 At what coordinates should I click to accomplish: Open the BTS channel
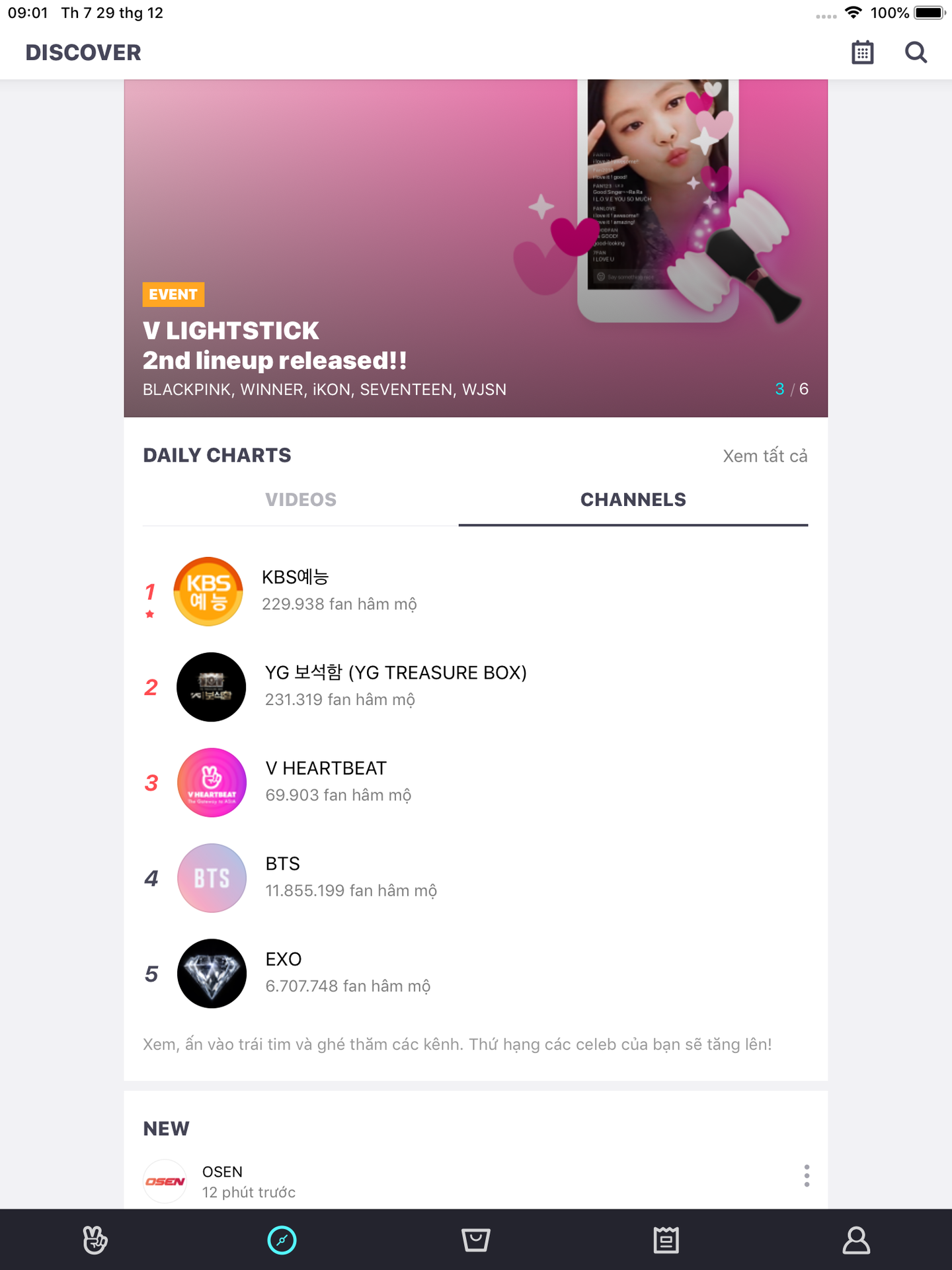[476, 878]
